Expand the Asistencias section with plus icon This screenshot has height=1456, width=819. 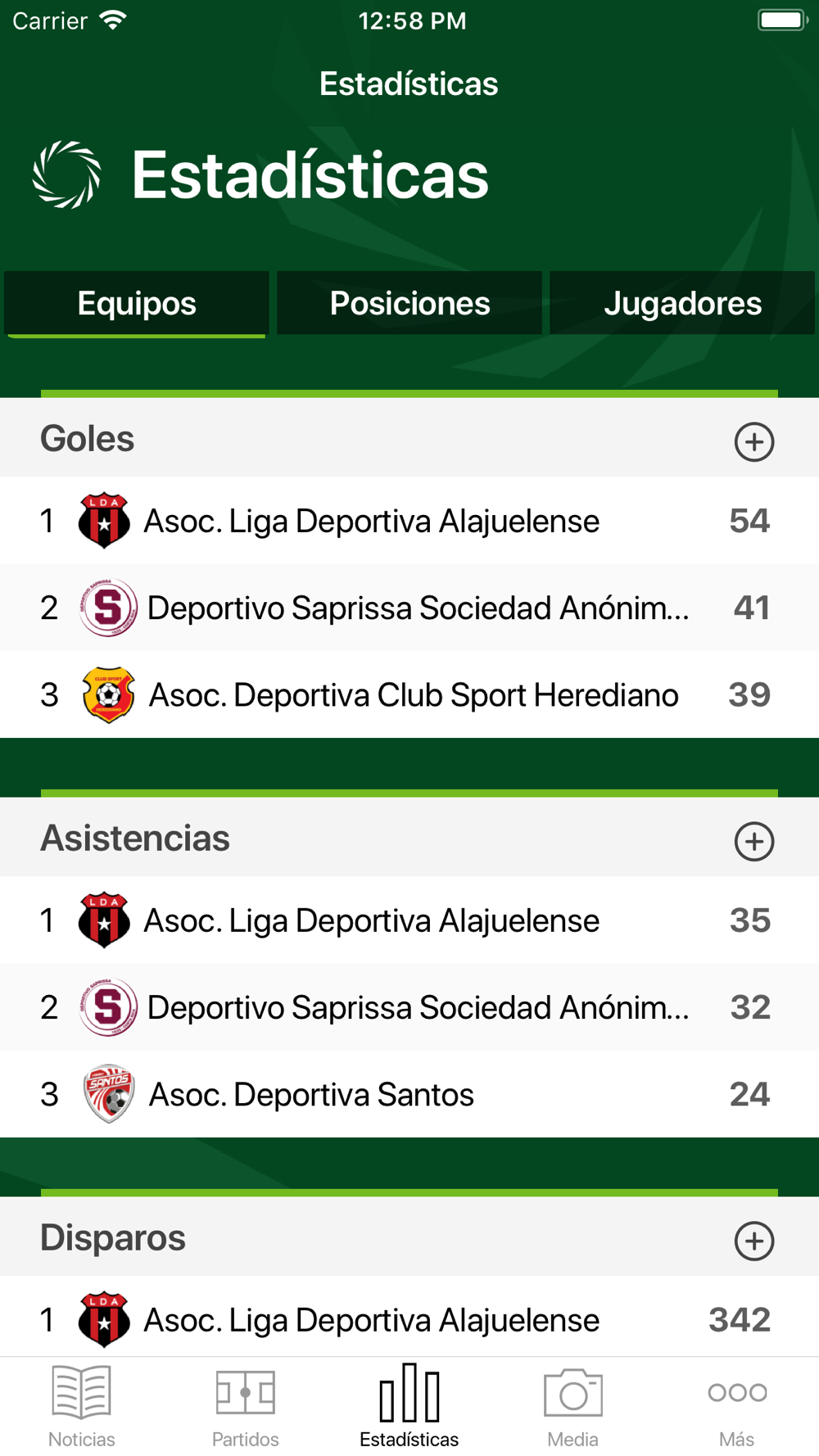click(754, 841)
